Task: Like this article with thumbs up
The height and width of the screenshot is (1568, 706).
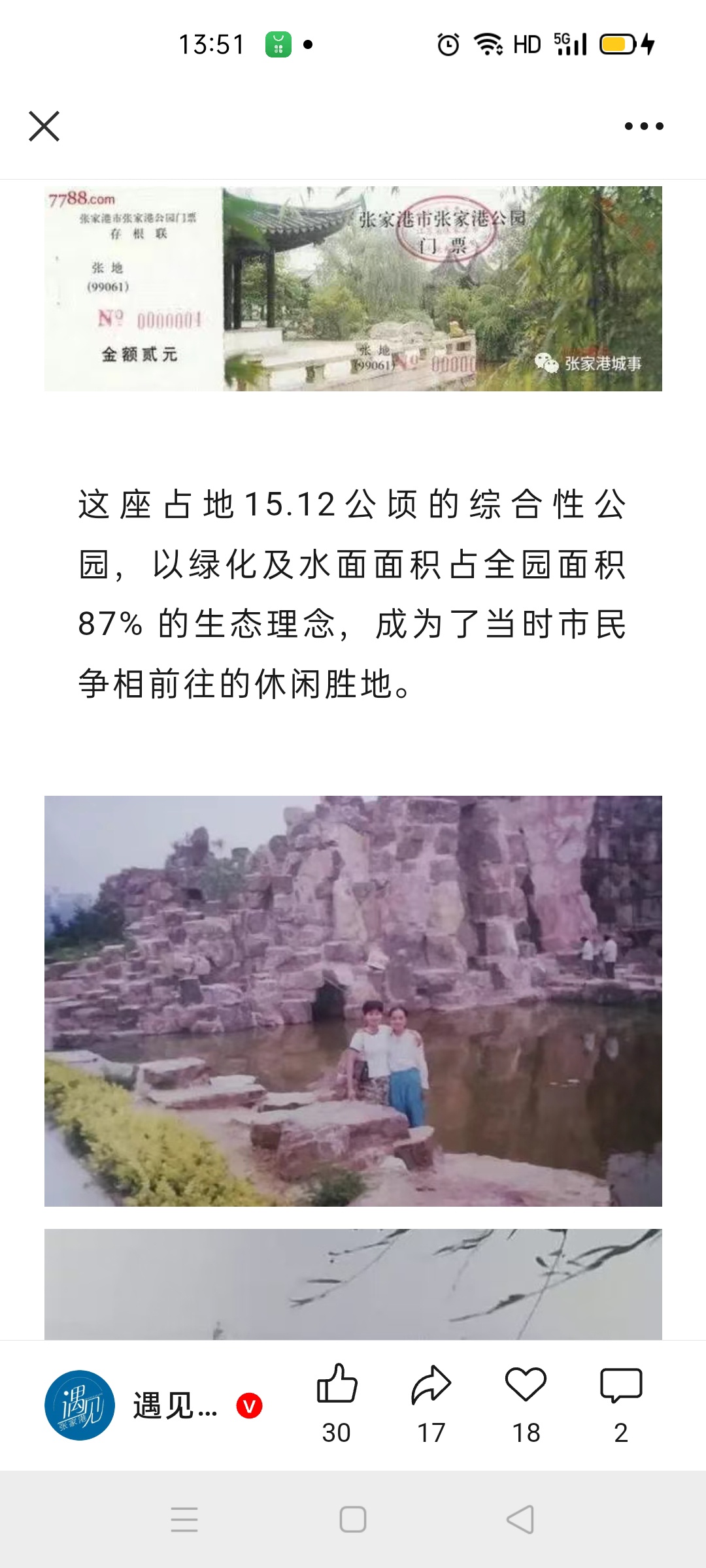Action: pos(337,1385)
